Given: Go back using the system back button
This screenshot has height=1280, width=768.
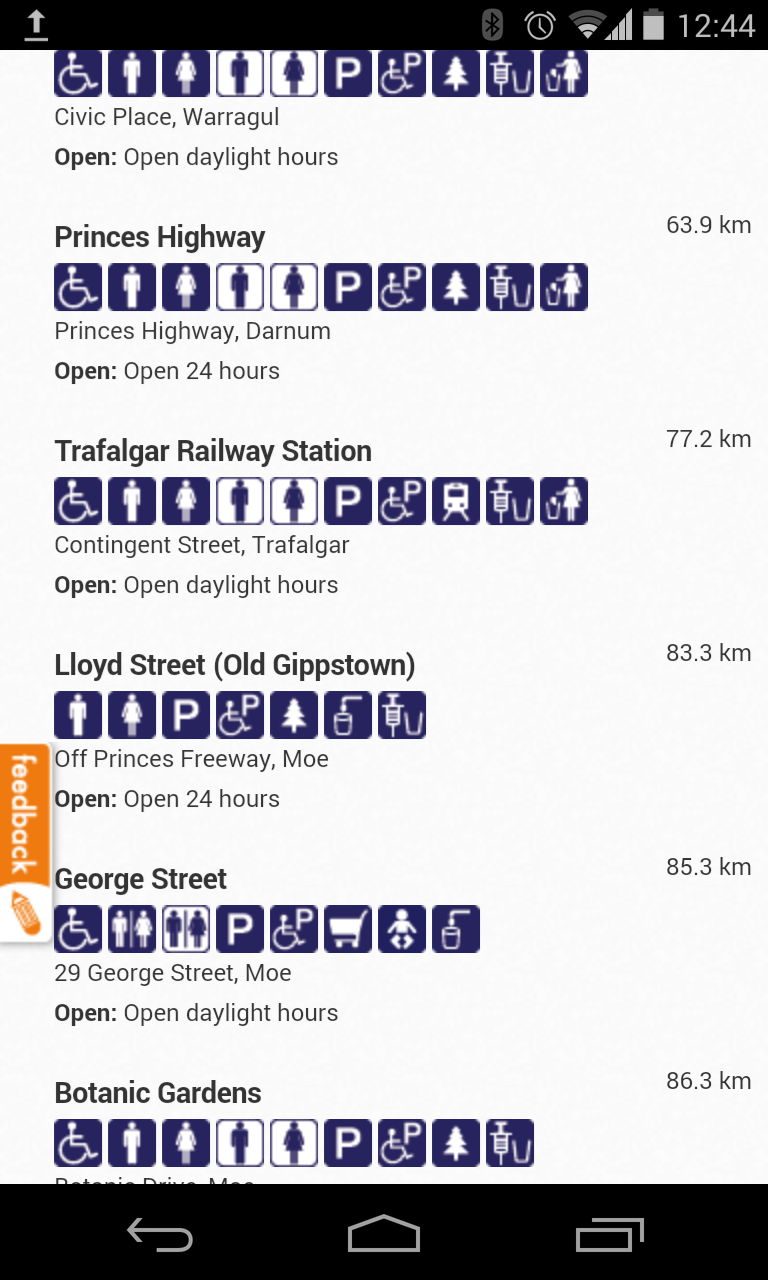Looking at the screenshot, I should pyautogui.click(x=160, y=1234).
